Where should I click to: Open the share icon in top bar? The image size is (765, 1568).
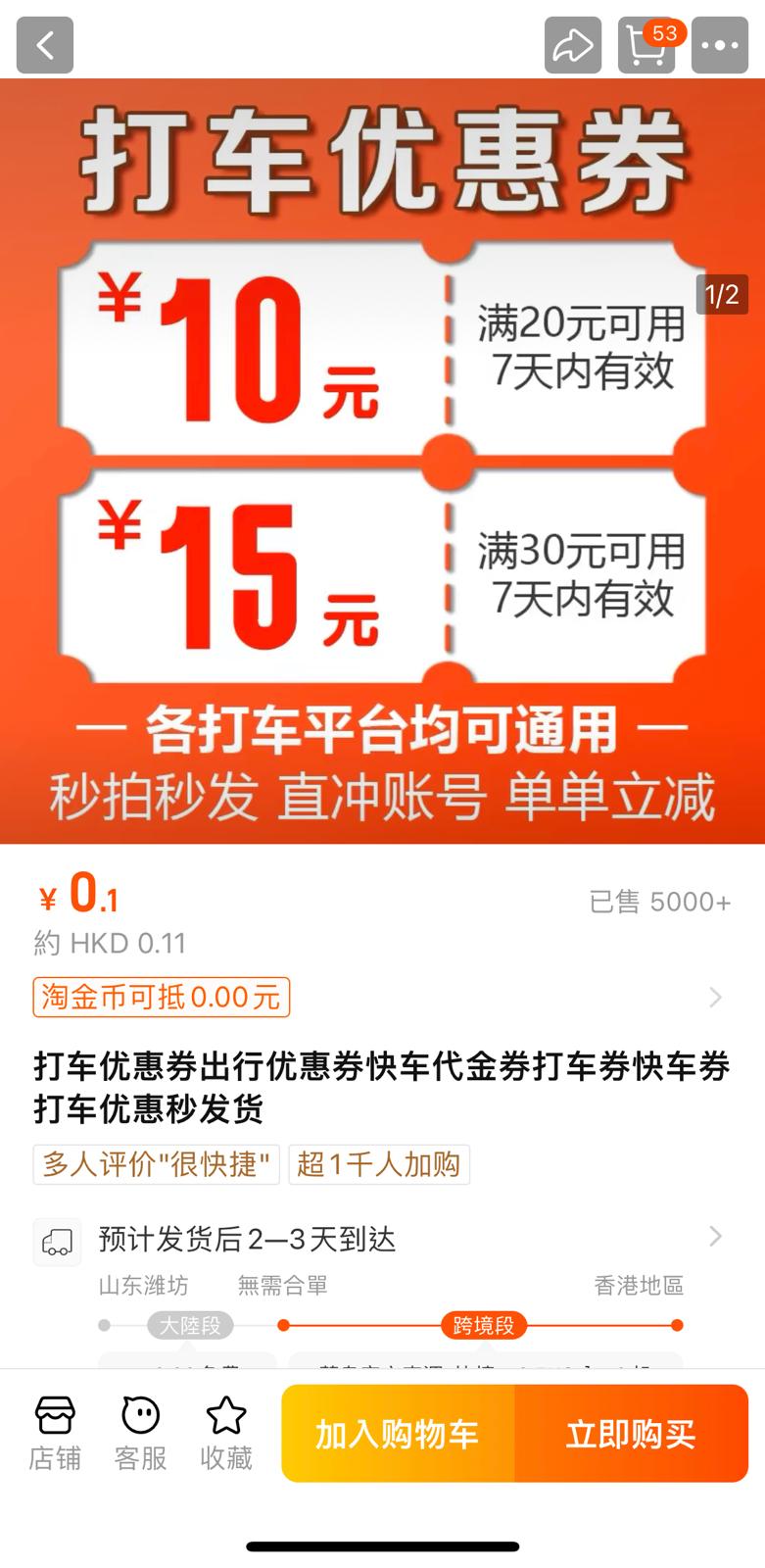point(572,44)
